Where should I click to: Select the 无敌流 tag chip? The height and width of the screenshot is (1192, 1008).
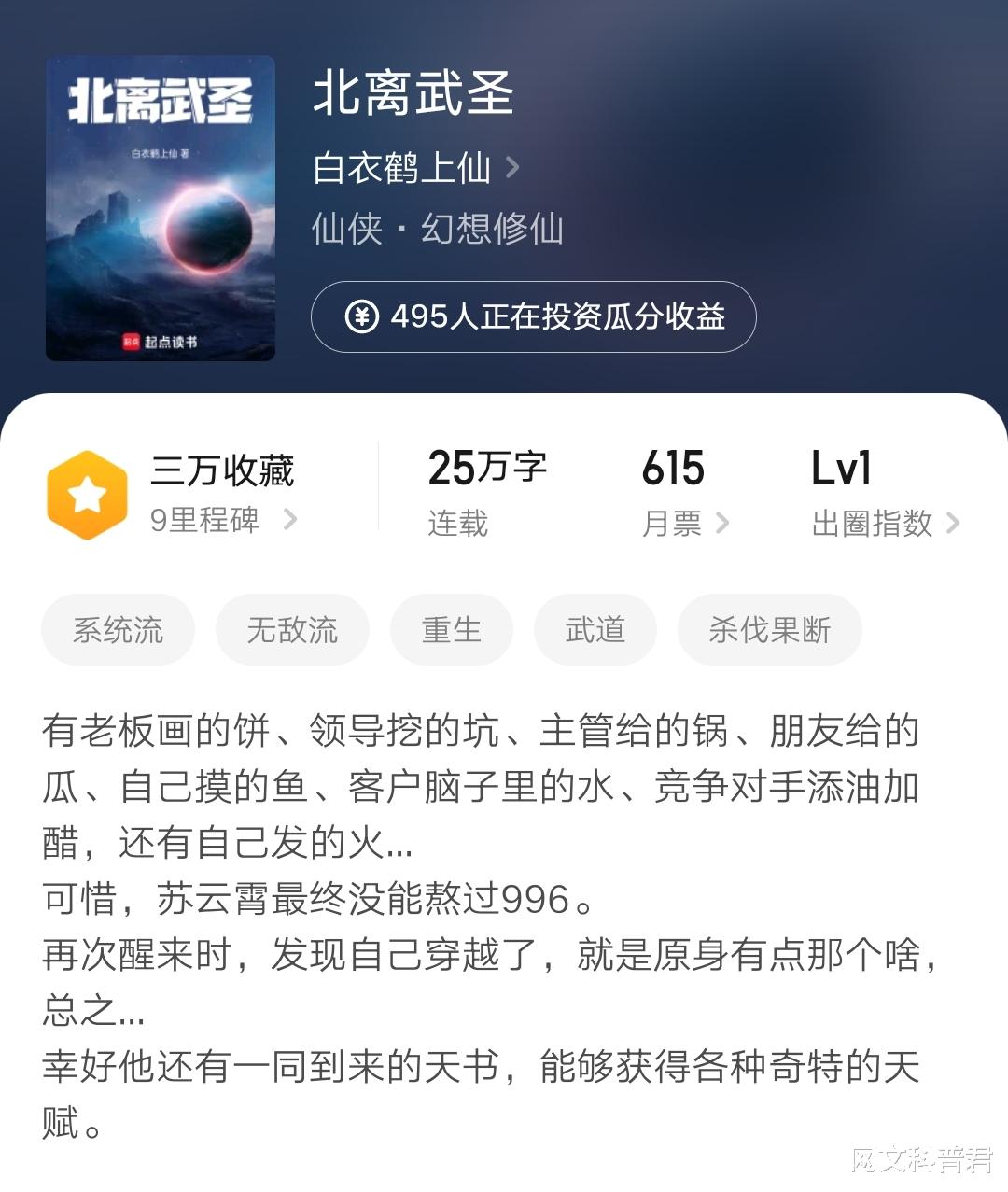coord(292,630)
